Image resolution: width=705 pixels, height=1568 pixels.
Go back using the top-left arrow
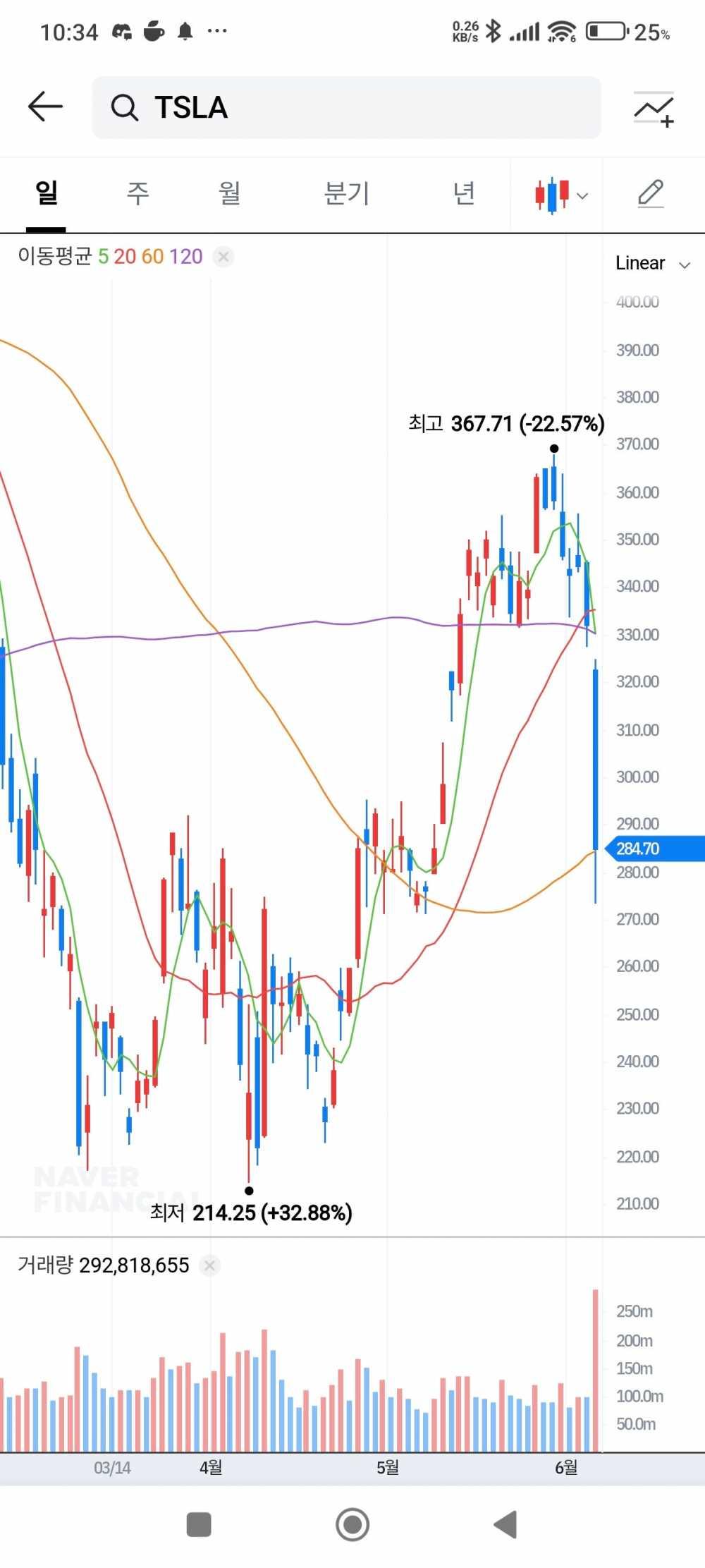click(46, 107)
